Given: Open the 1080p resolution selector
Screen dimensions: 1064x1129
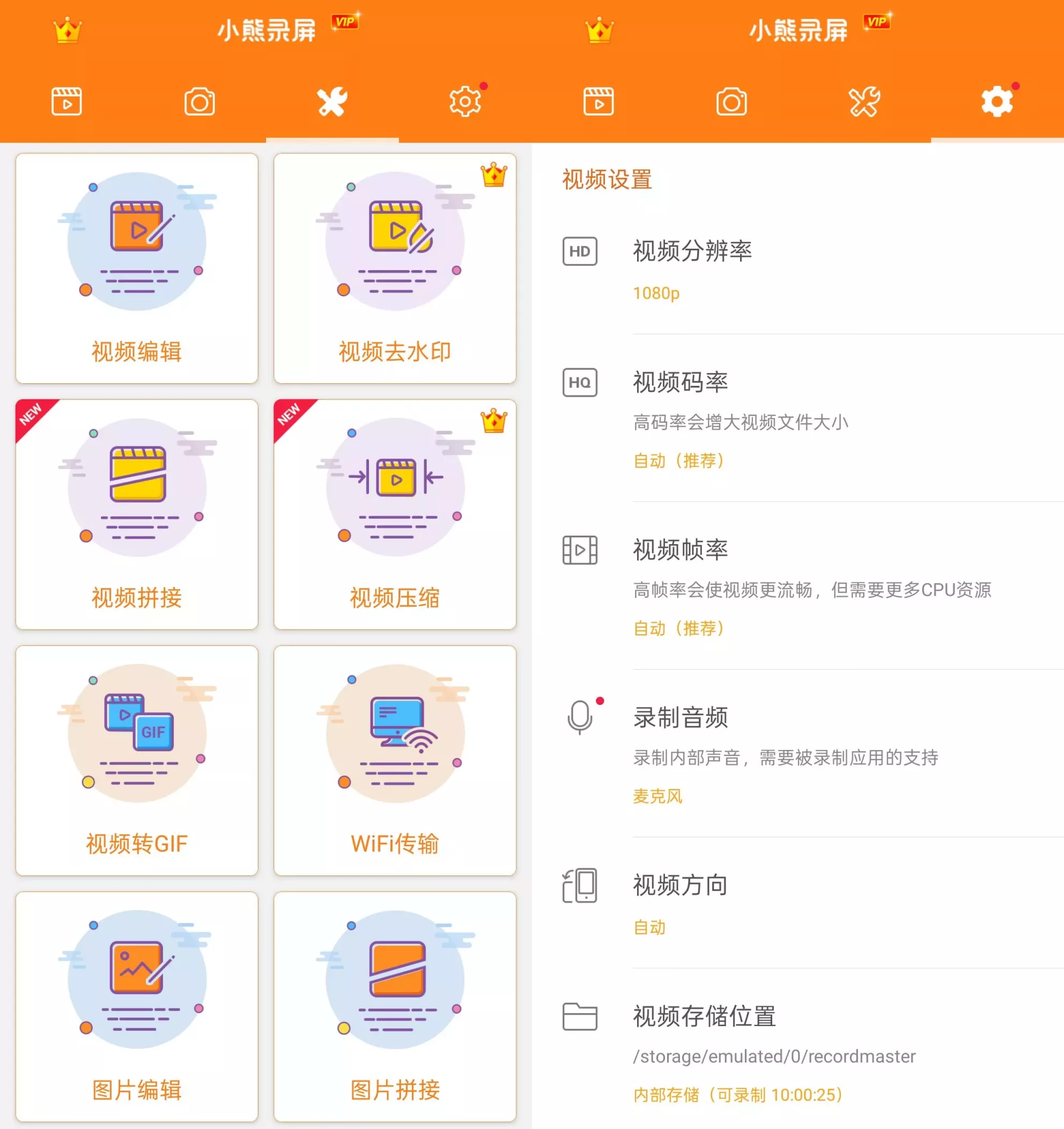Looking at the screenshot, I should tap(657, 293).
